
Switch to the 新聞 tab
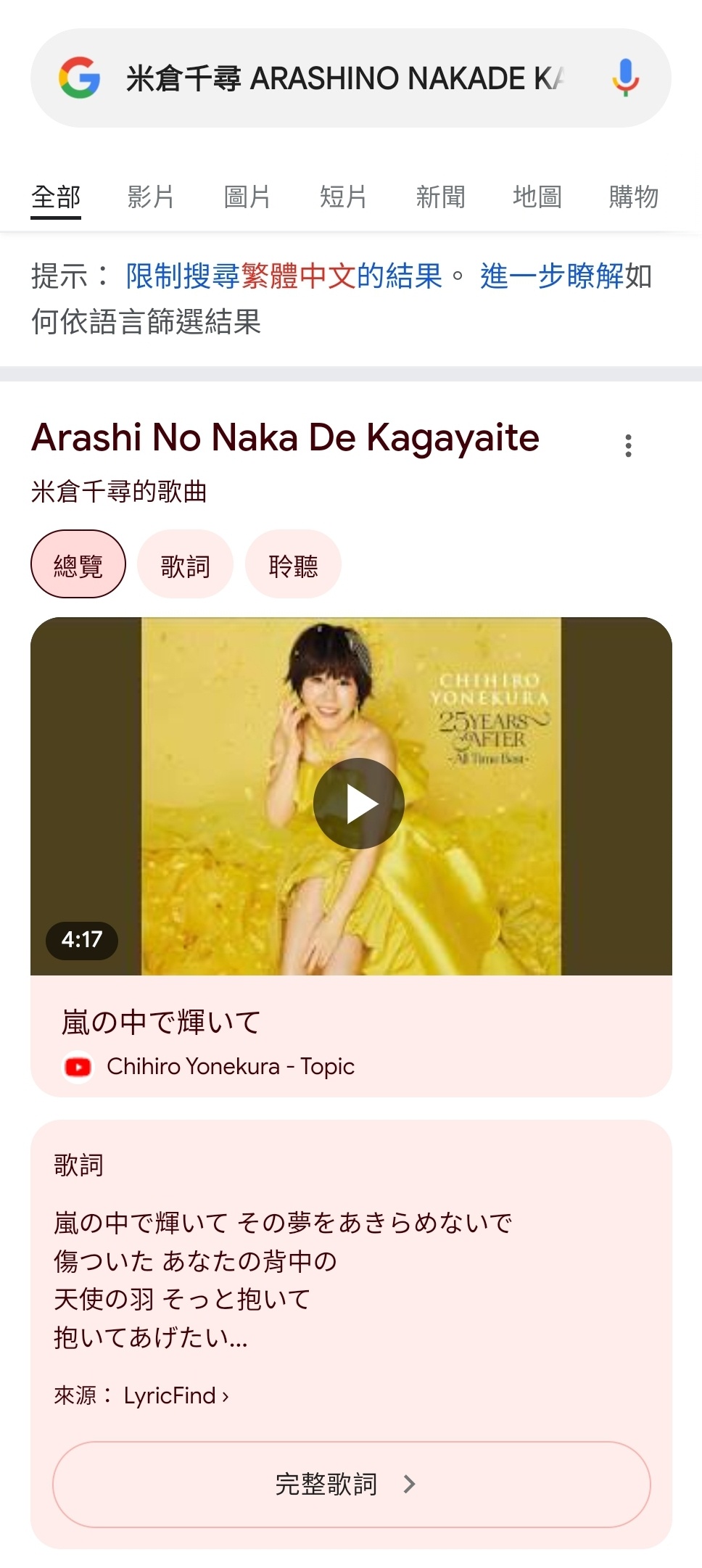tap(440, 197)
